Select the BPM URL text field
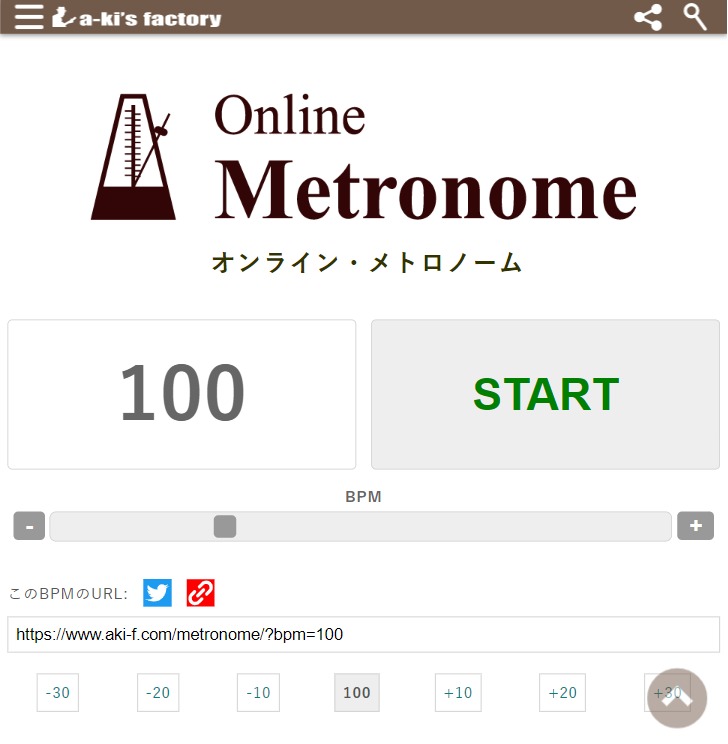Viewport: 728px width, 744px height. coord(363,634)
